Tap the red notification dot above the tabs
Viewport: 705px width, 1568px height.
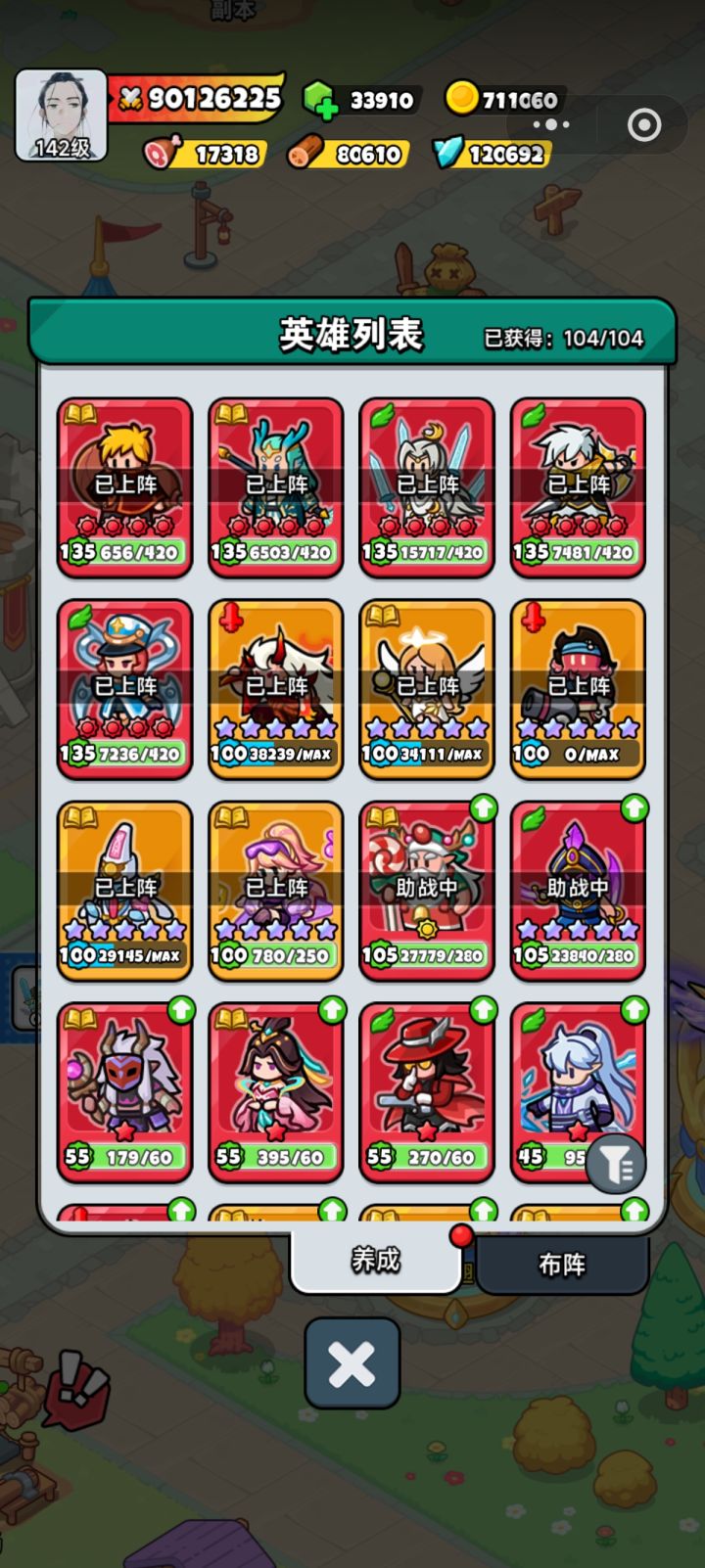click(462, 1235)
